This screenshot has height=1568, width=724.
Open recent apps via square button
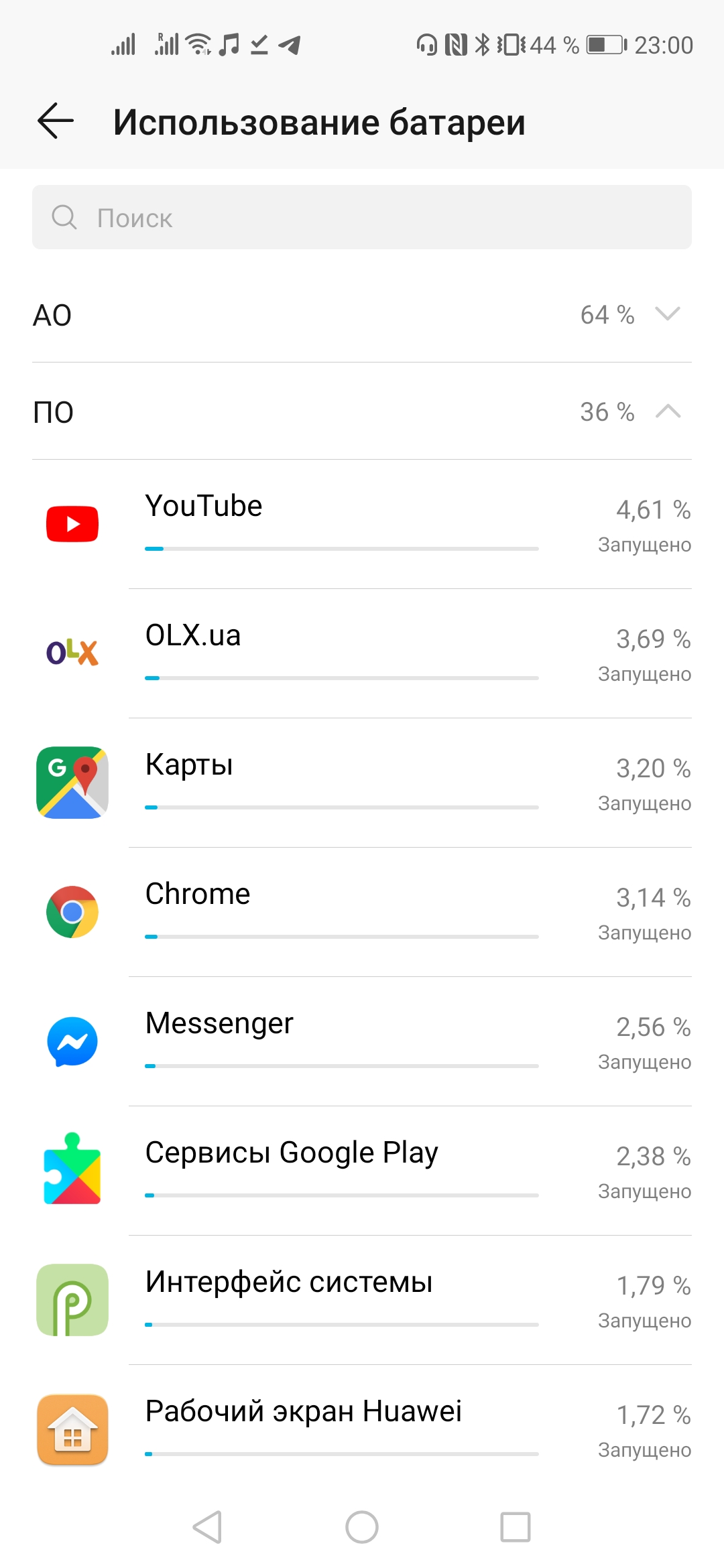(516, 1527)
